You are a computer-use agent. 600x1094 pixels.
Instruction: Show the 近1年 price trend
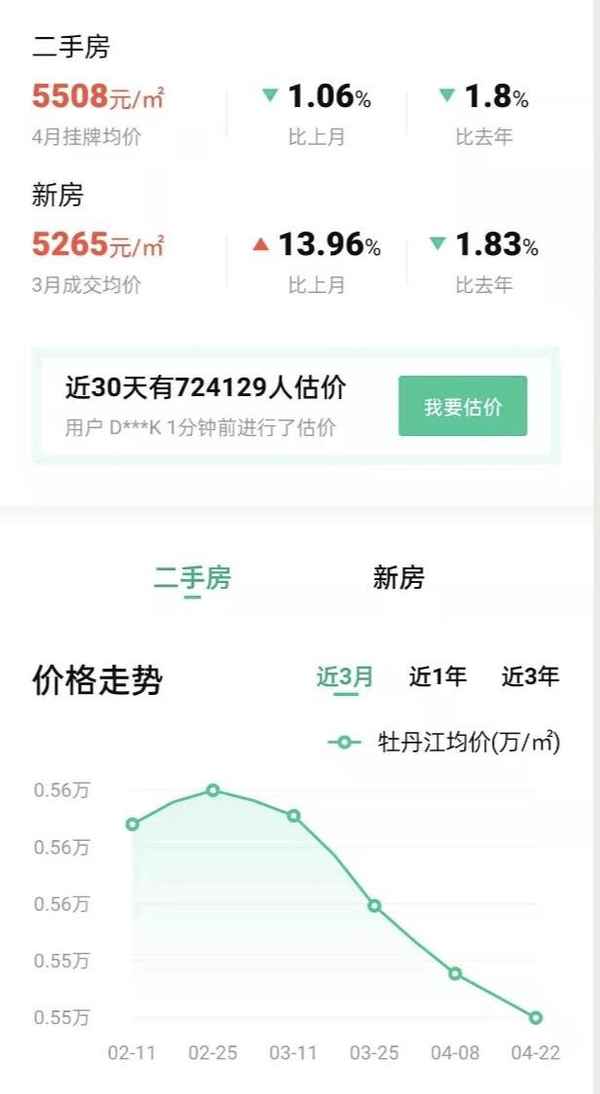pyautogui.click(x=437, y=677)
